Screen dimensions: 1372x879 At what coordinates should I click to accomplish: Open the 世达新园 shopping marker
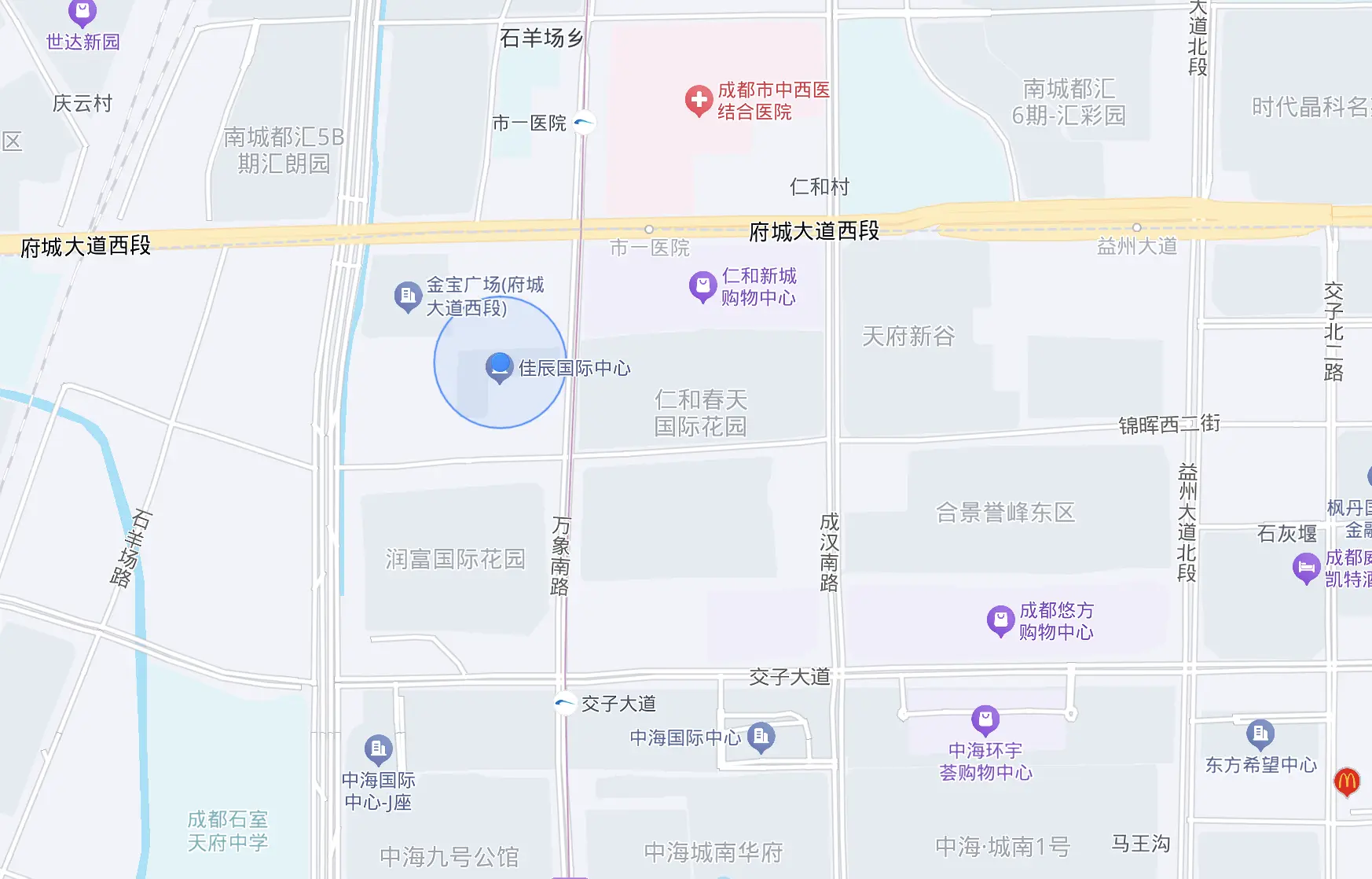[83, 13]
